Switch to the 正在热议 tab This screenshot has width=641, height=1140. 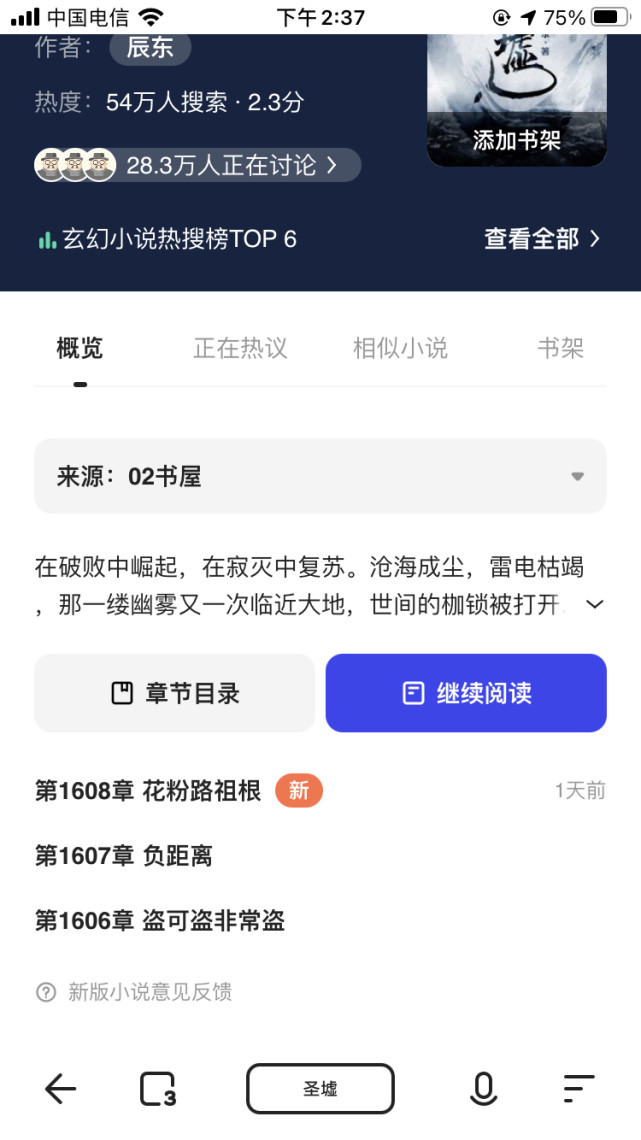(x=240, y=348)
